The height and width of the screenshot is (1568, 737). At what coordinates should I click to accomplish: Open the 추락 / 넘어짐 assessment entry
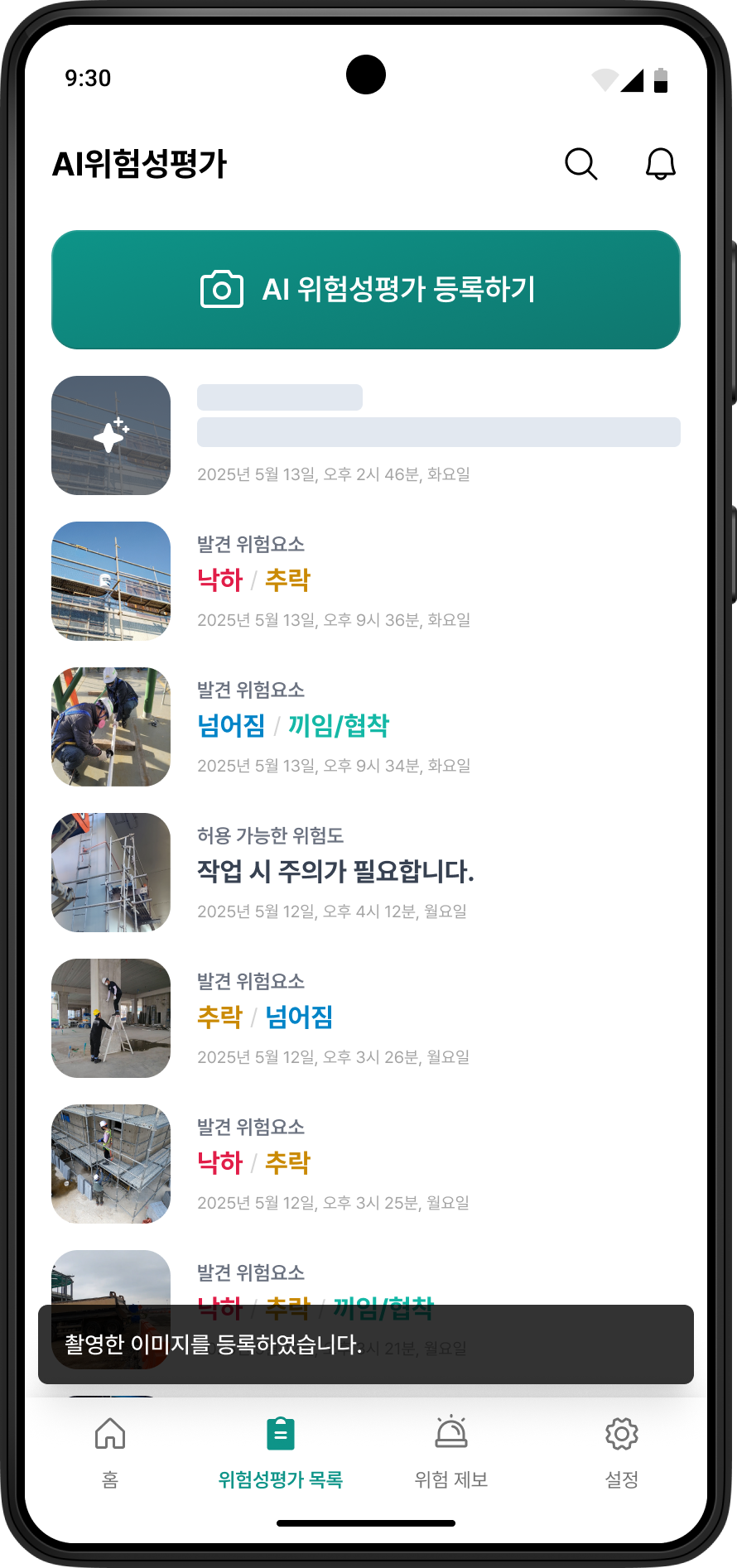[366, 1018]
